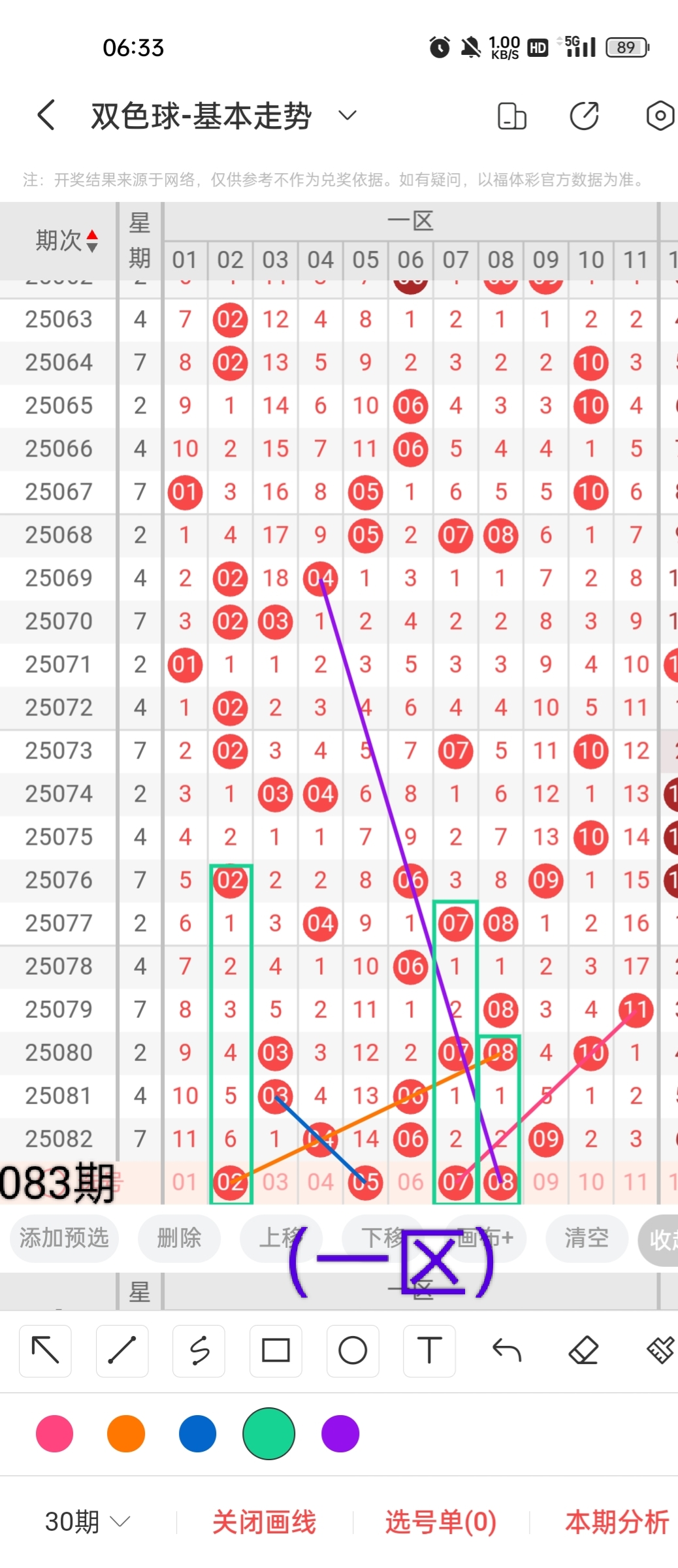Select the freehand curve tool

click(x=199, y=1350)
